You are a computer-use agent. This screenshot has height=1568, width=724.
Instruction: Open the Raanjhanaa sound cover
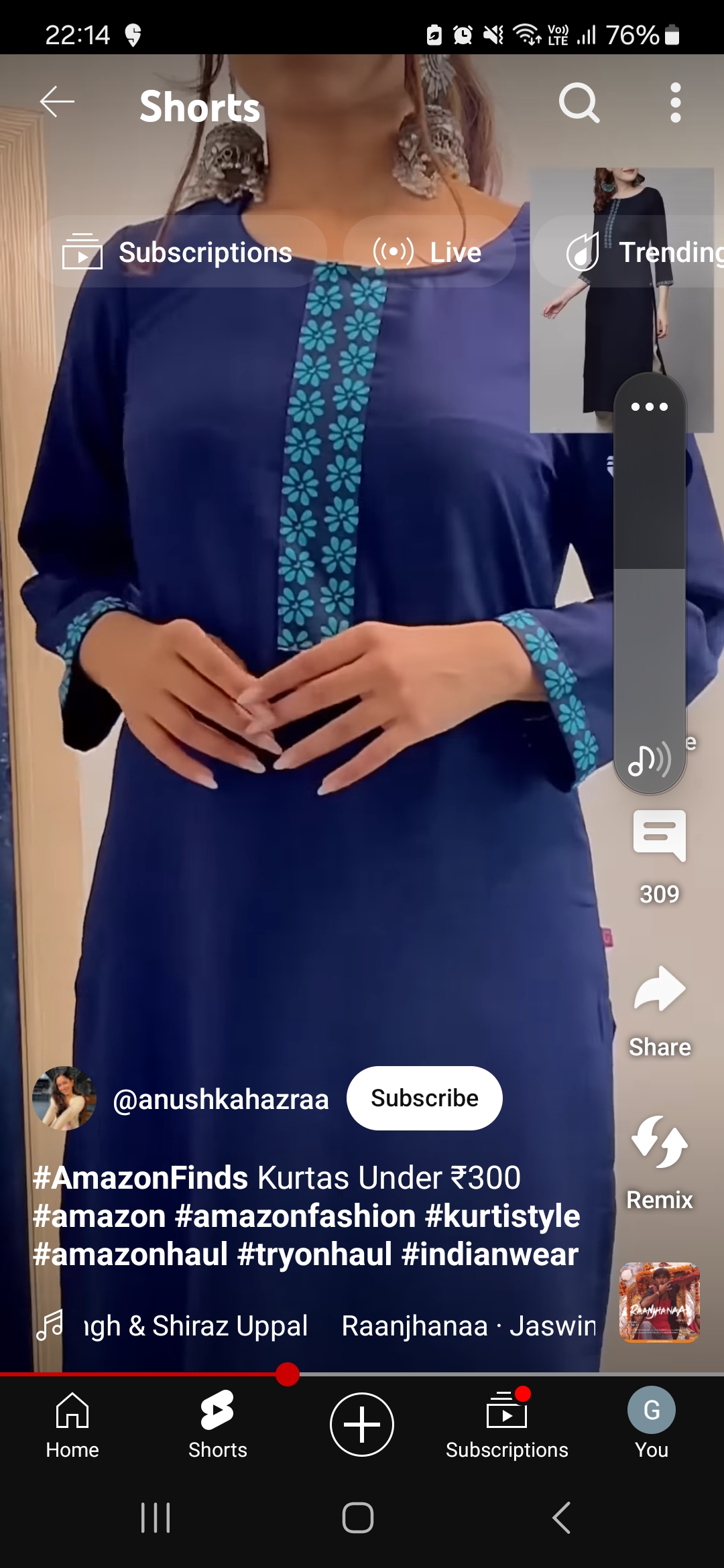click(659, 1302)
